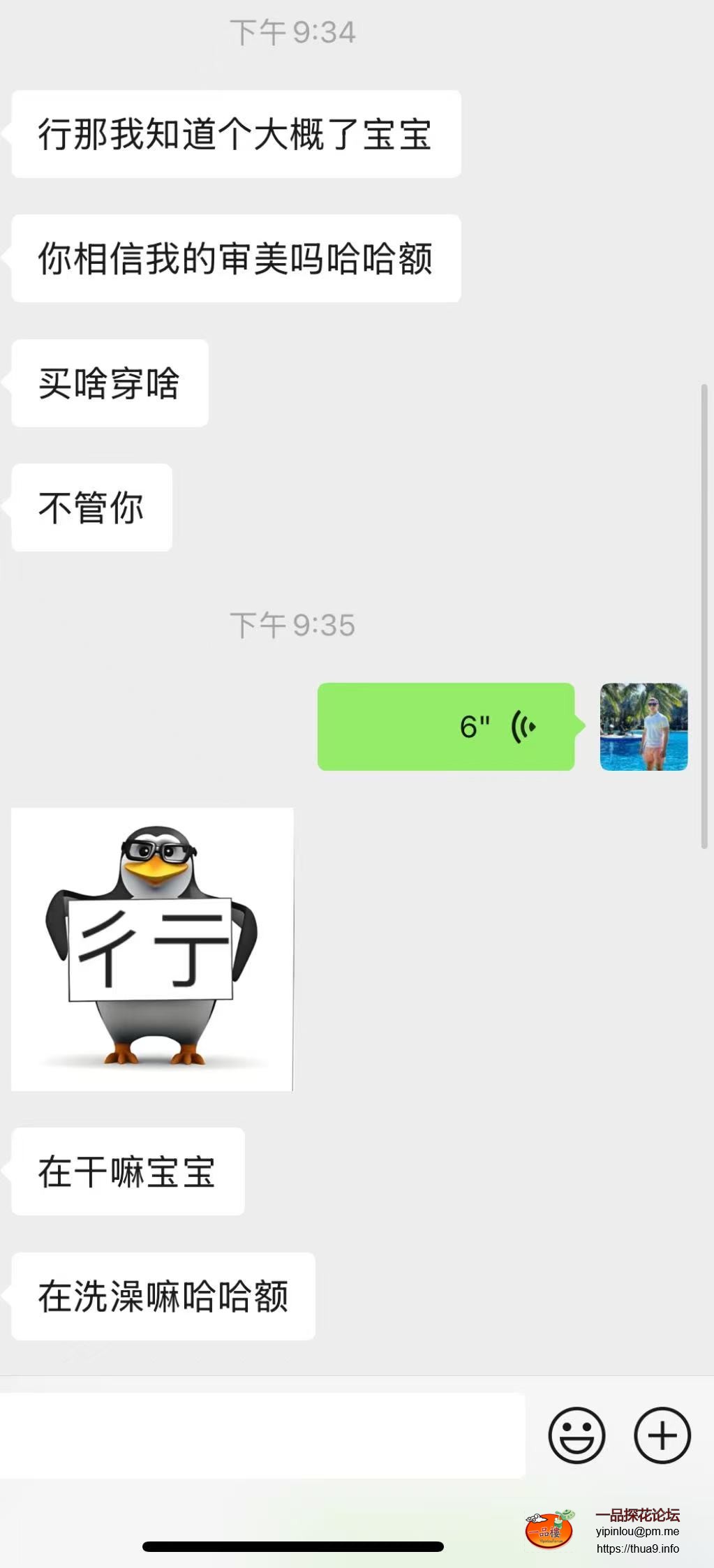Select the bubble 买啥穿啥
The height and width of the screenshot is (1568, 714).
(x=108, y=383)
